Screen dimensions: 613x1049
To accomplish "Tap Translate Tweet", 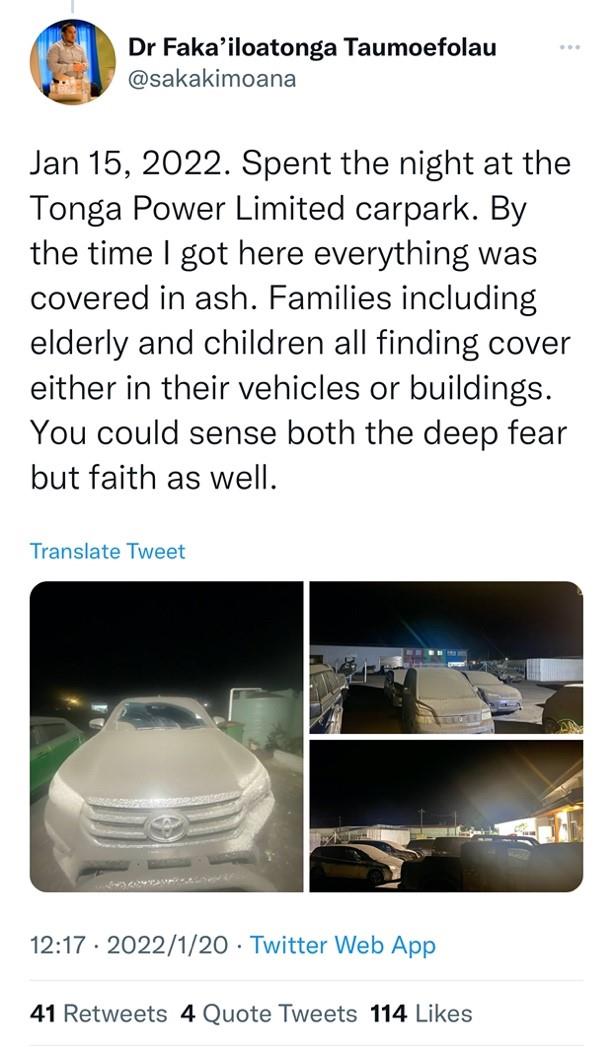I will click(x=107, y=551).
